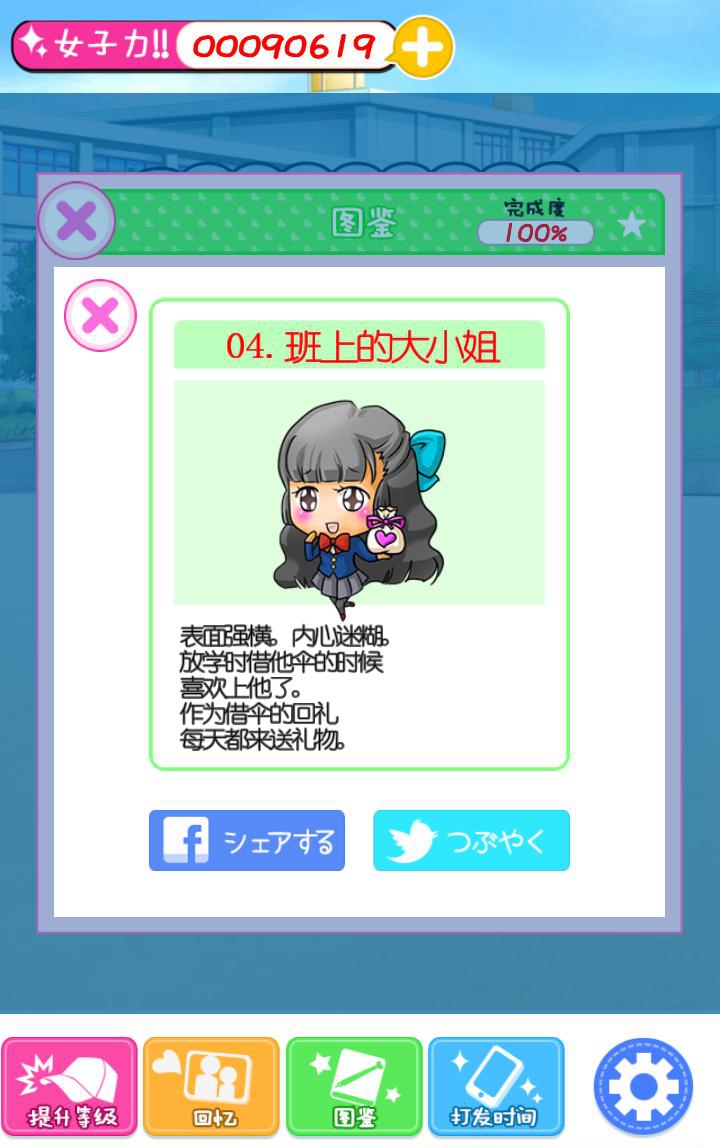Image resolution: width=720 pixels, height=1148 pixels.
Task: Open settings via the gear icon
Action: click(642, 1086)
